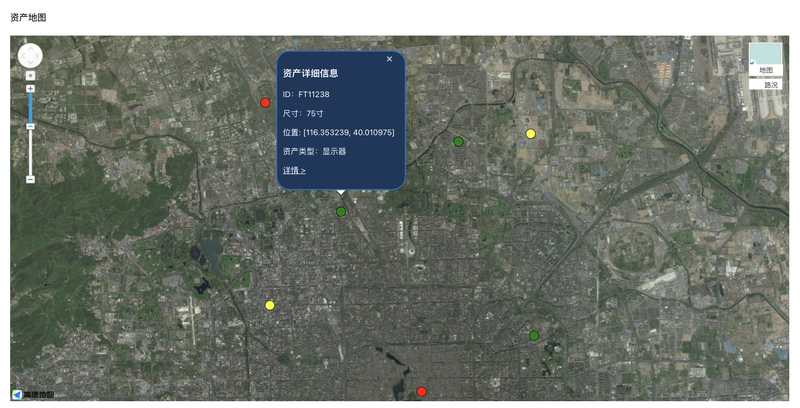Select the green marker right of the popup
The image size is (800, 408).
pos(459,142)
